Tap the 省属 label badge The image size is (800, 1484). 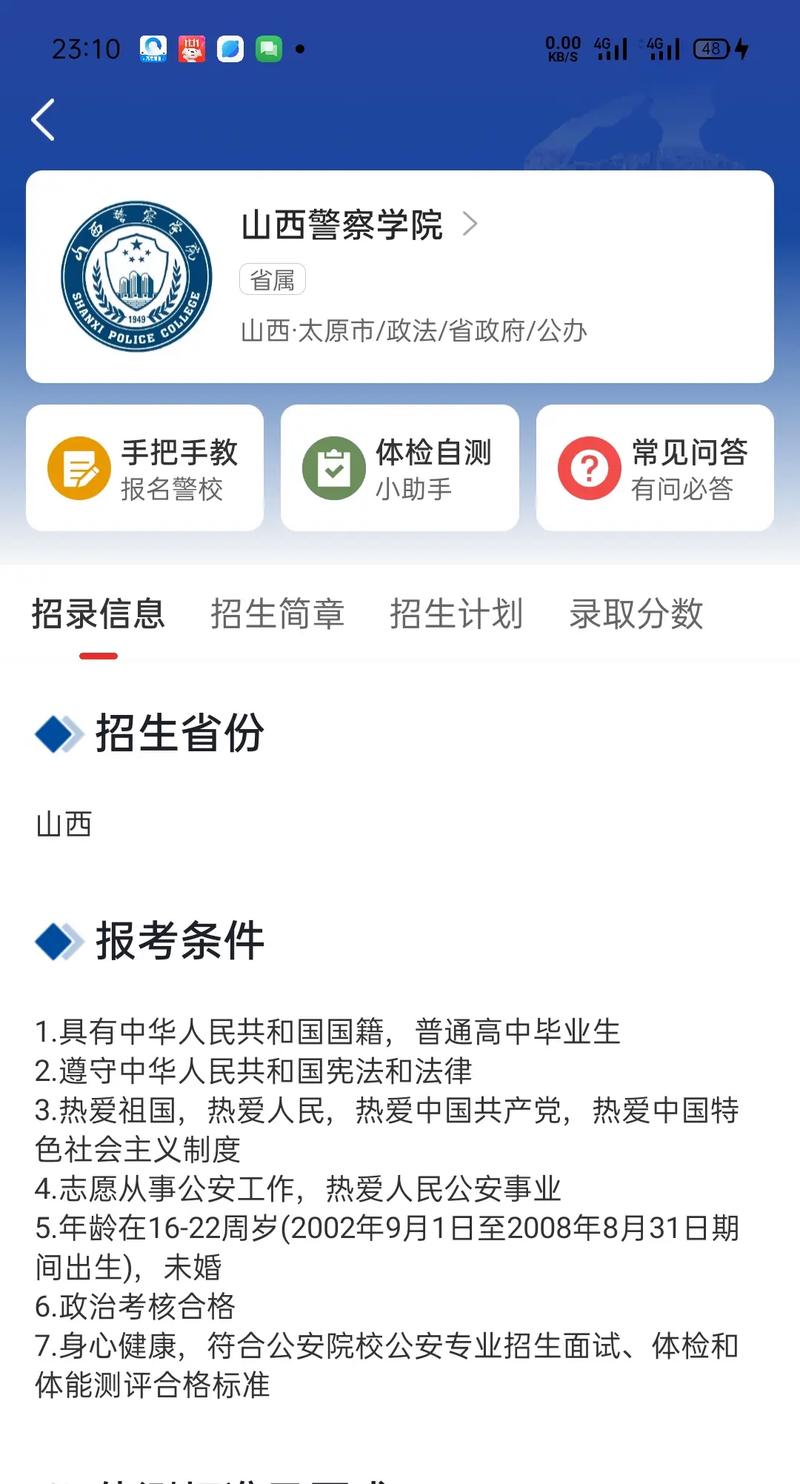tap(271, 279)
